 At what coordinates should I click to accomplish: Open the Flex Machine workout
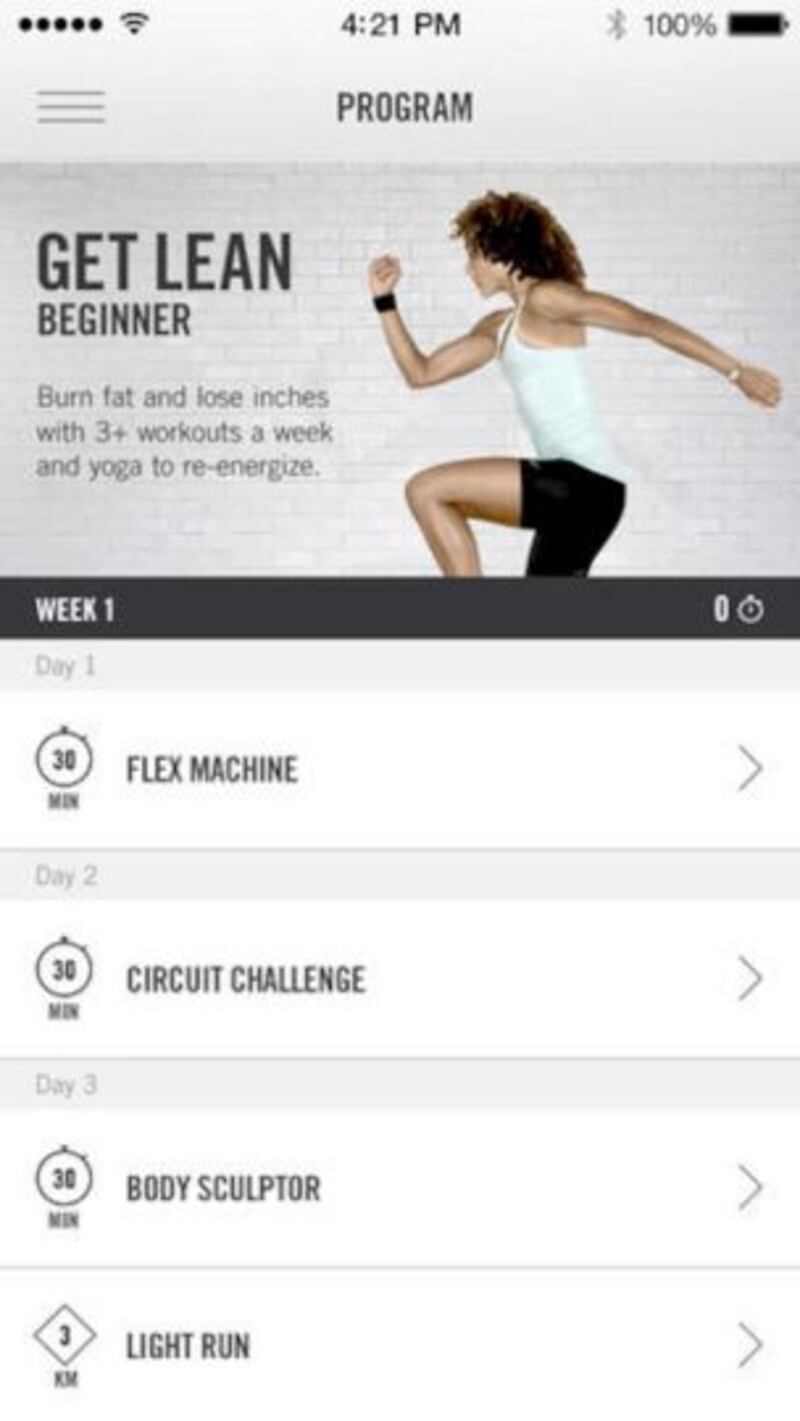[x=400, y=769]
